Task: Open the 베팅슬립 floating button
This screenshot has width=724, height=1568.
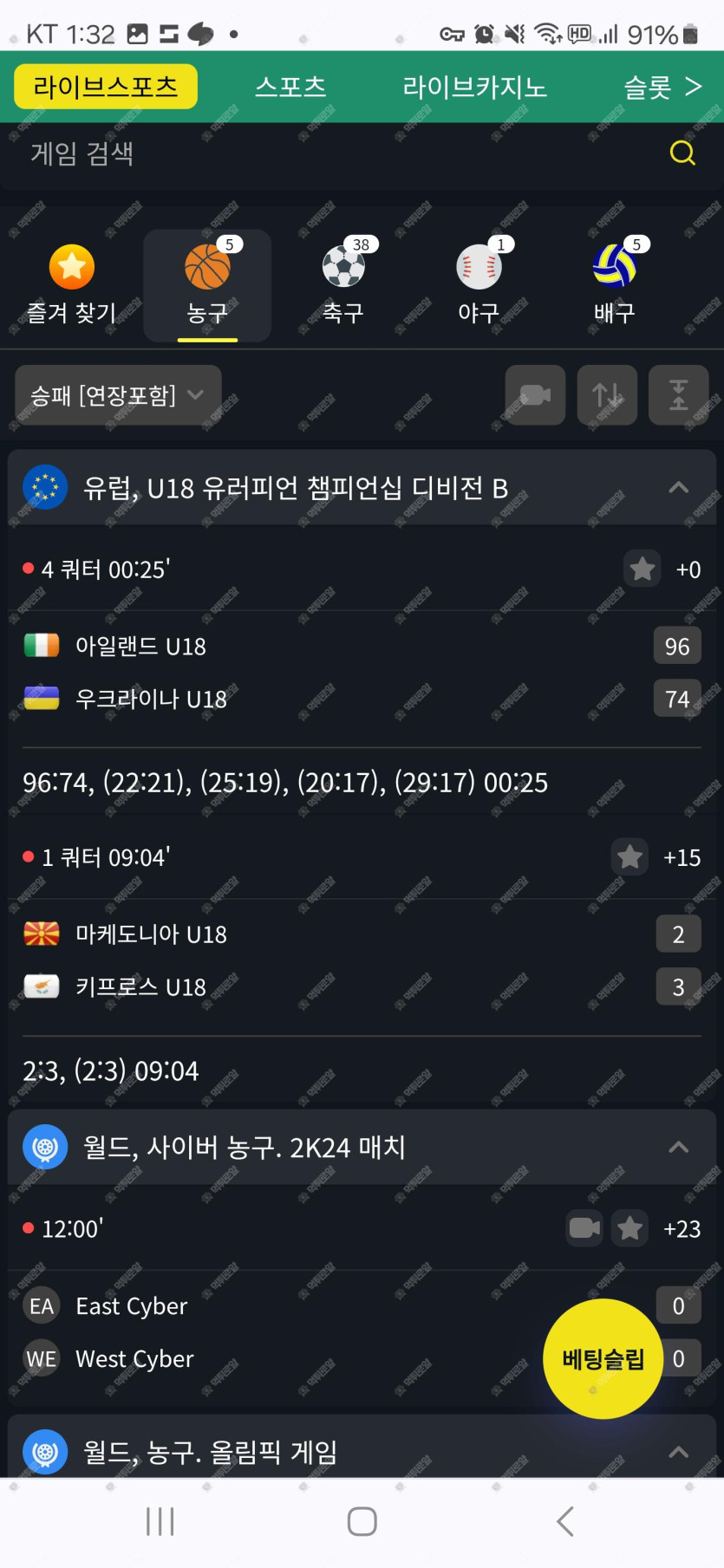Action: pos(603,1358)
